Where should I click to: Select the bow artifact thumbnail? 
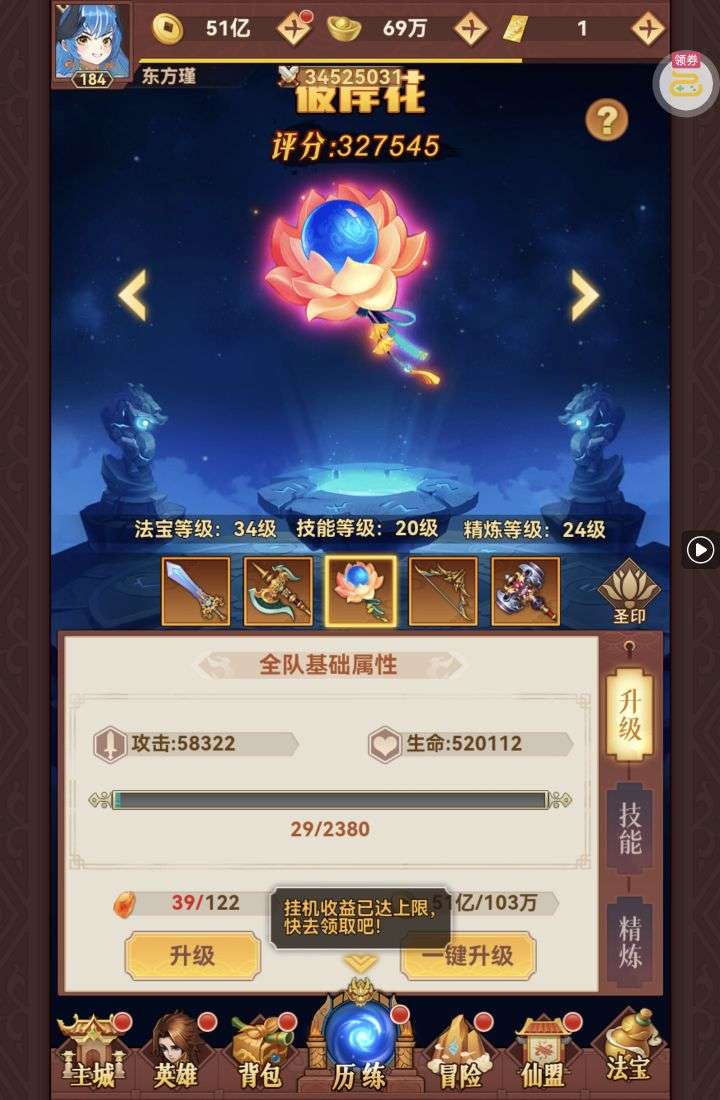click(443, 591)
